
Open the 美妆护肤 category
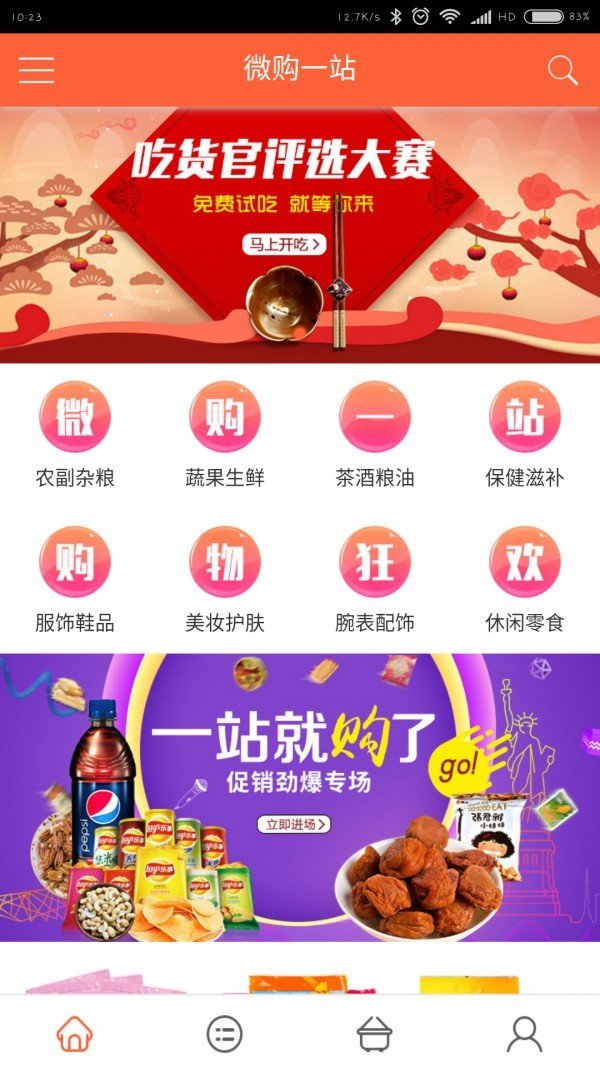coord(225,579)
